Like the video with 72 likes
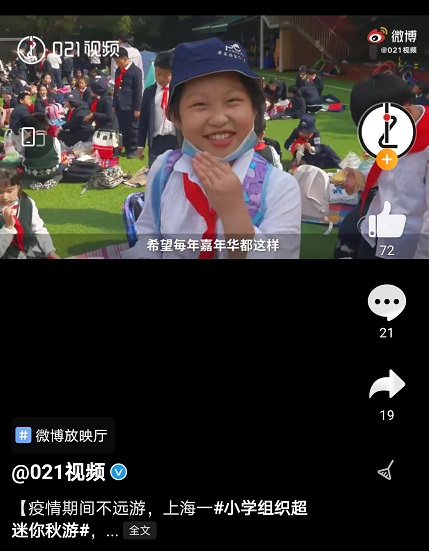Viewport: 429px width, 551px height. (x=387, y=220)
